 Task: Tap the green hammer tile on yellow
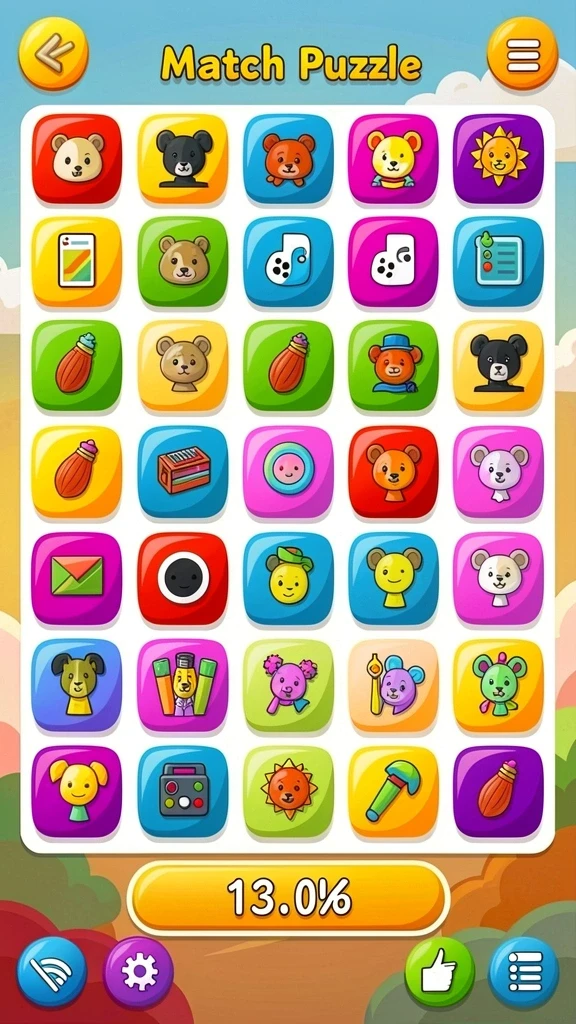coord(393,792)
